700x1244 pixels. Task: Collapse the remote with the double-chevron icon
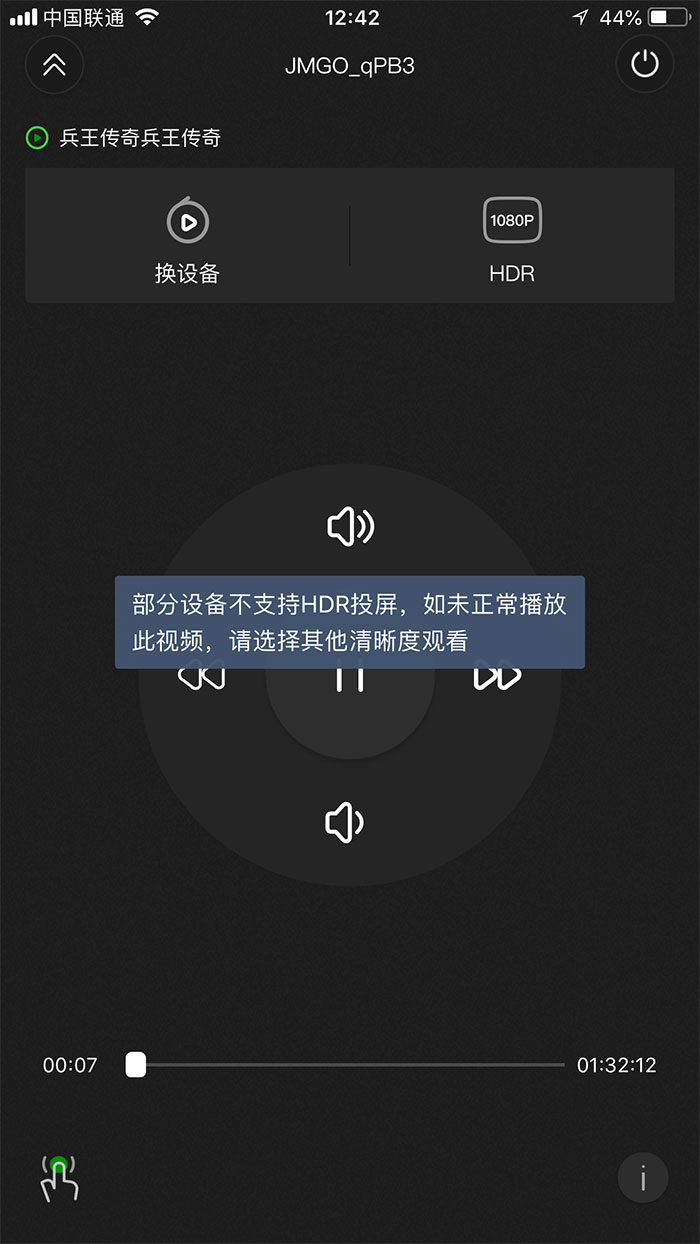point(54,65)
